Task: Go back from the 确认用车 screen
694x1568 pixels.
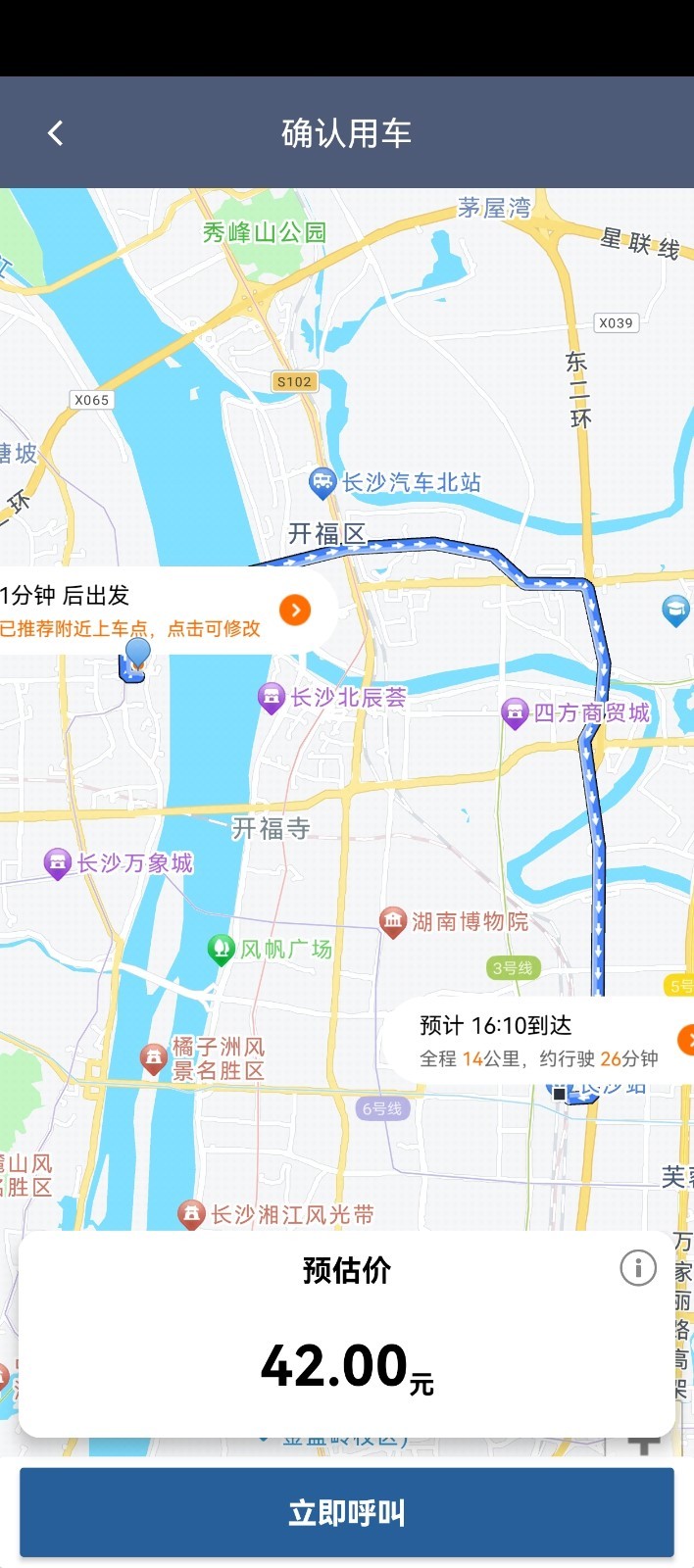Action: (x=55, y=133)
